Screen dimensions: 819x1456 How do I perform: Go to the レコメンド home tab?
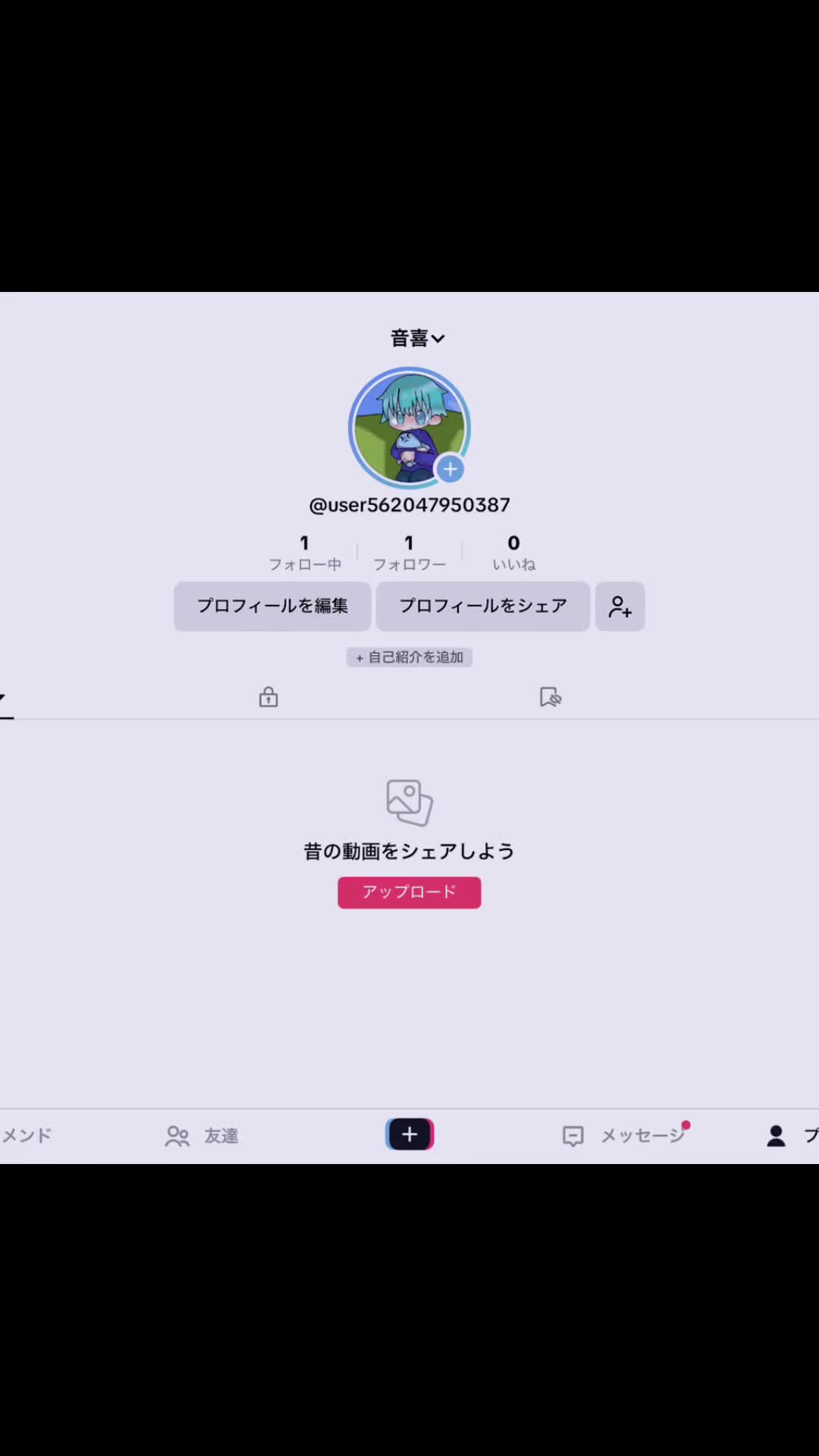coord(26,1135)
